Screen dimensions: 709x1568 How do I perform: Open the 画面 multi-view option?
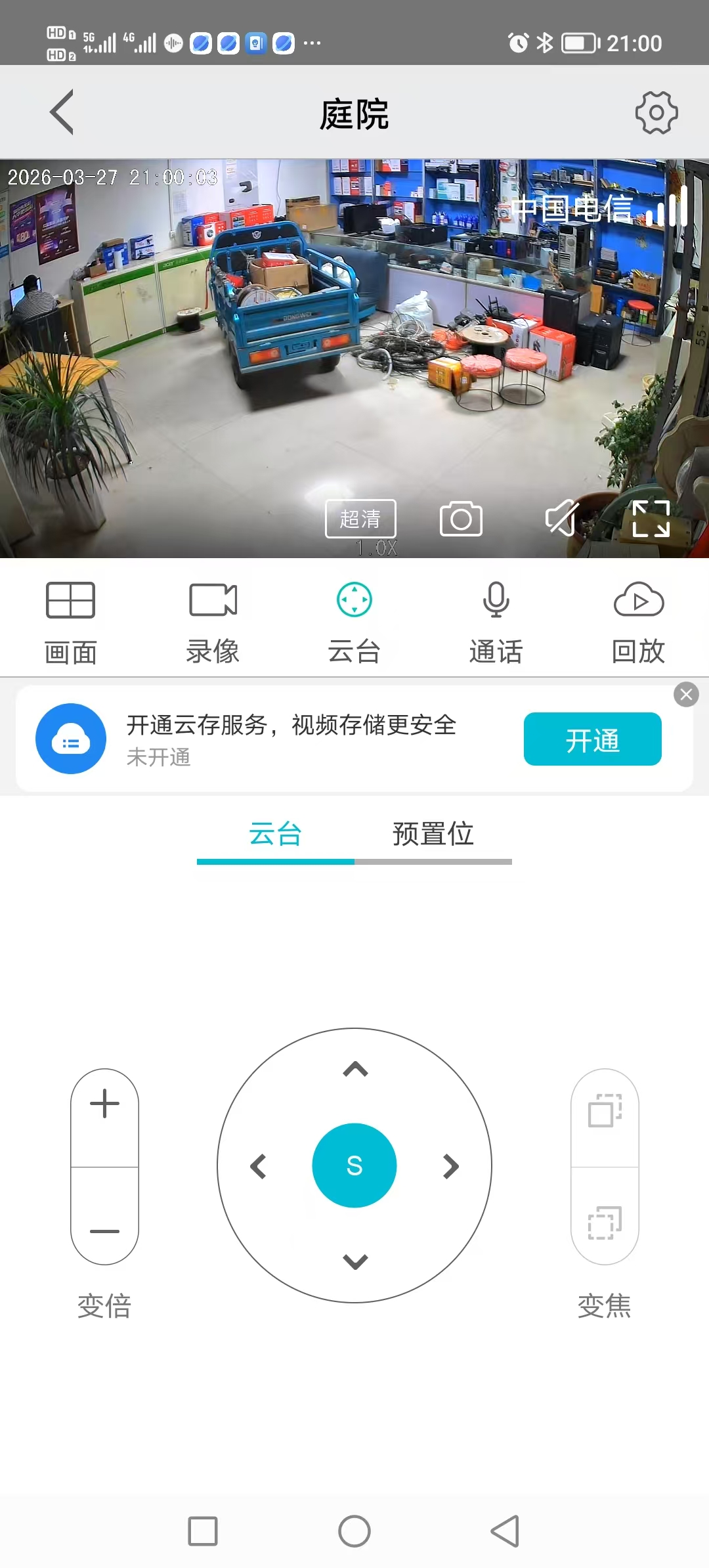70,622
